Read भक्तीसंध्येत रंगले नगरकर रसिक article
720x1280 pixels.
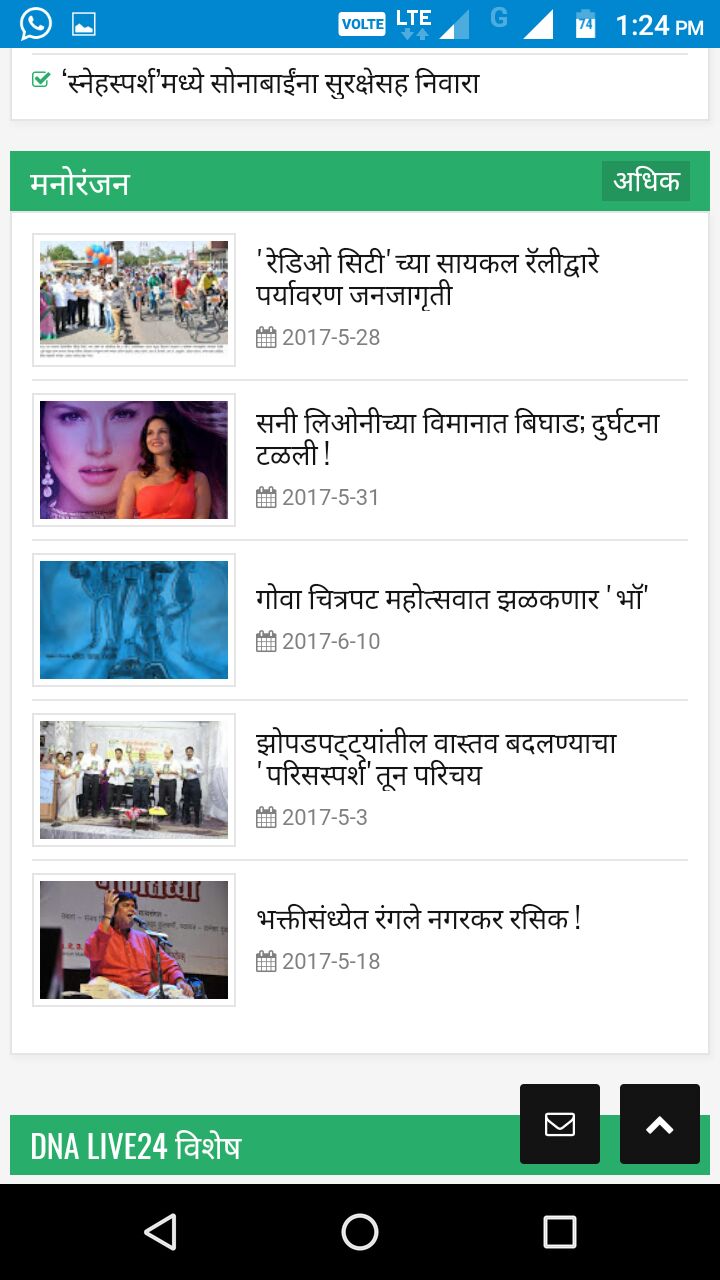pos(419,919)
